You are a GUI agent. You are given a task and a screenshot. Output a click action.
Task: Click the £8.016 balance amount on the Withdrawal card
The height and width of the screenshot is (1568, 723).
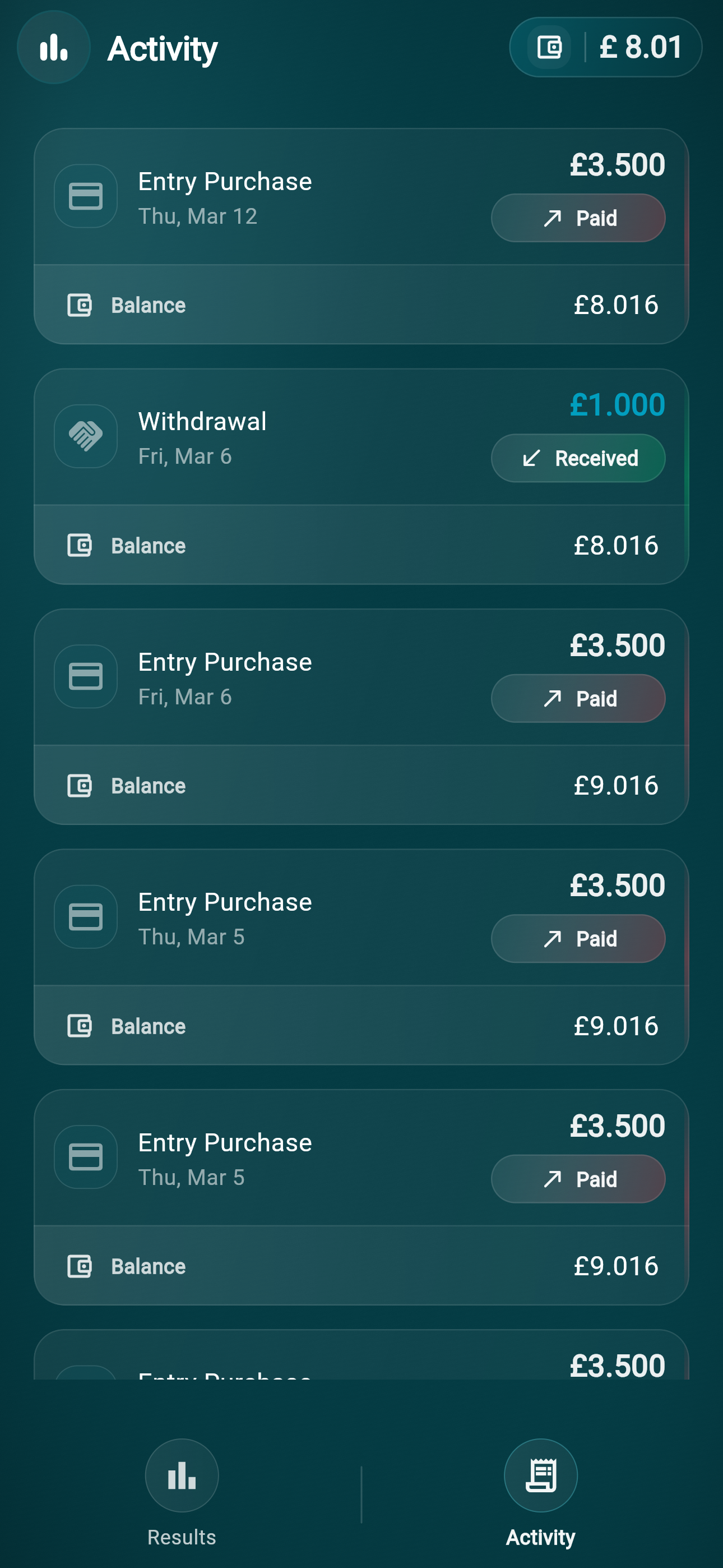tap(617, 546)
